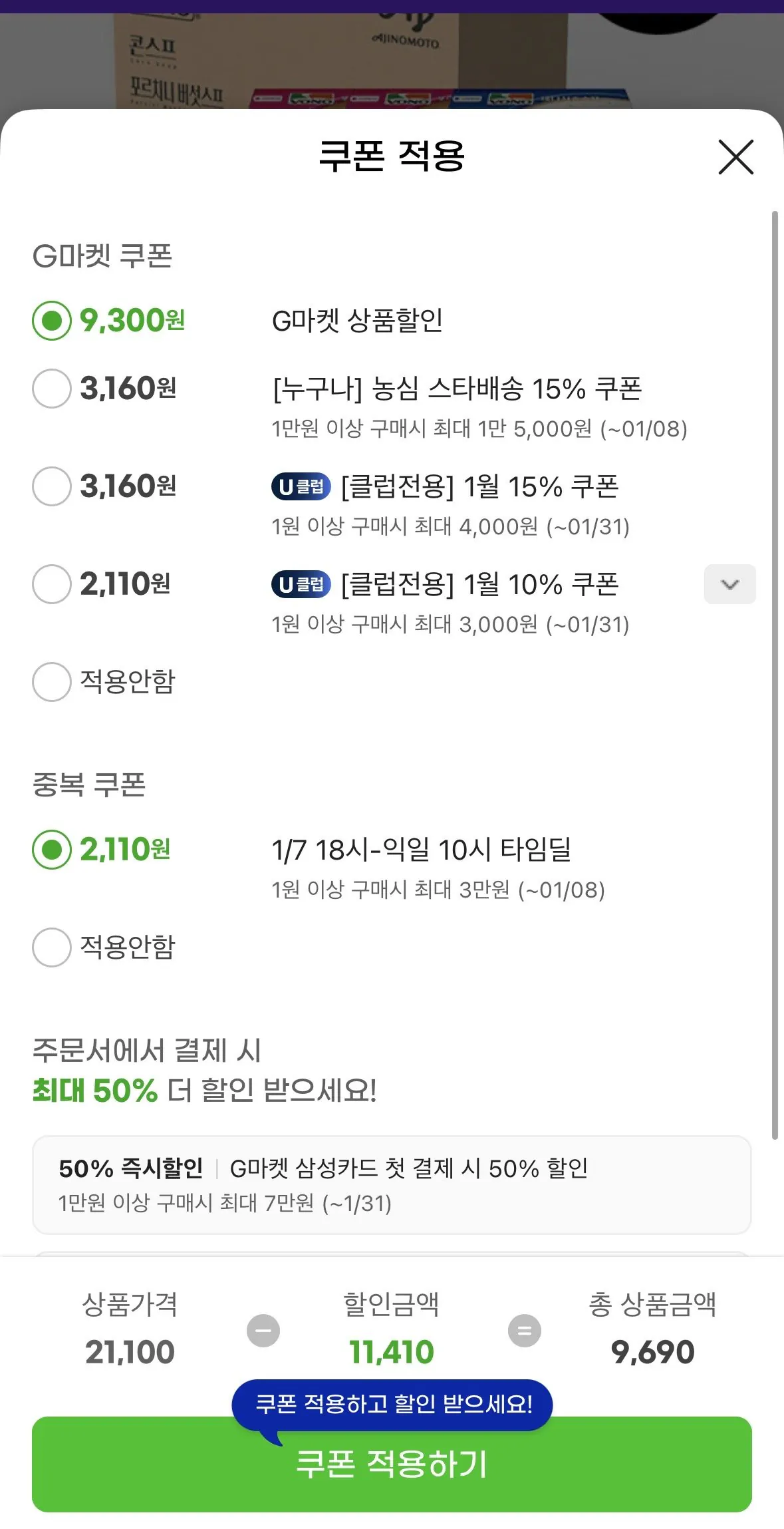784x1529 pixels.
Task: Select the 9,300원 G마켓 상품할인 coupon
Action: coord(51,321)
